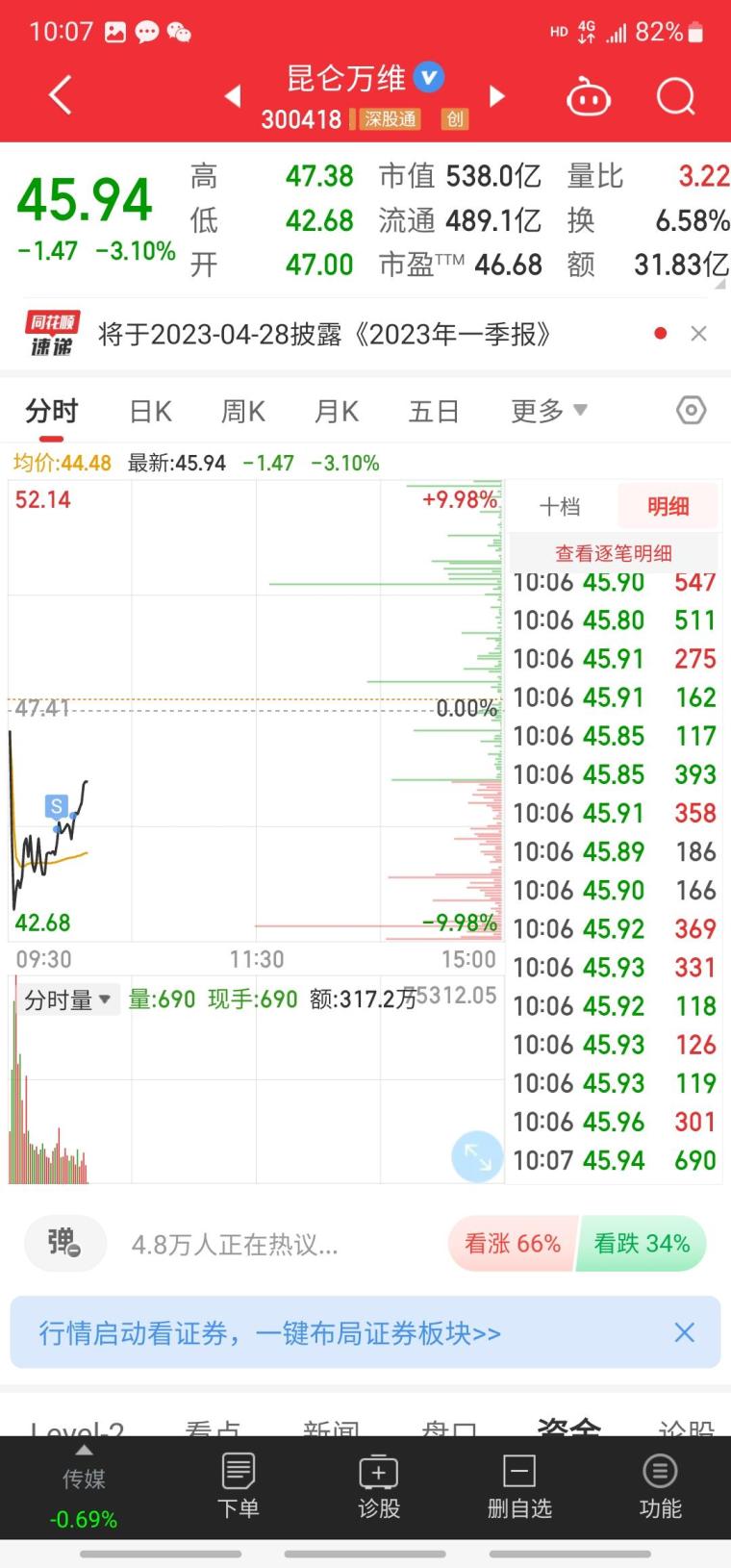
Task: Expand the 更多 chart options dropdown
Action: click(548, 411)
